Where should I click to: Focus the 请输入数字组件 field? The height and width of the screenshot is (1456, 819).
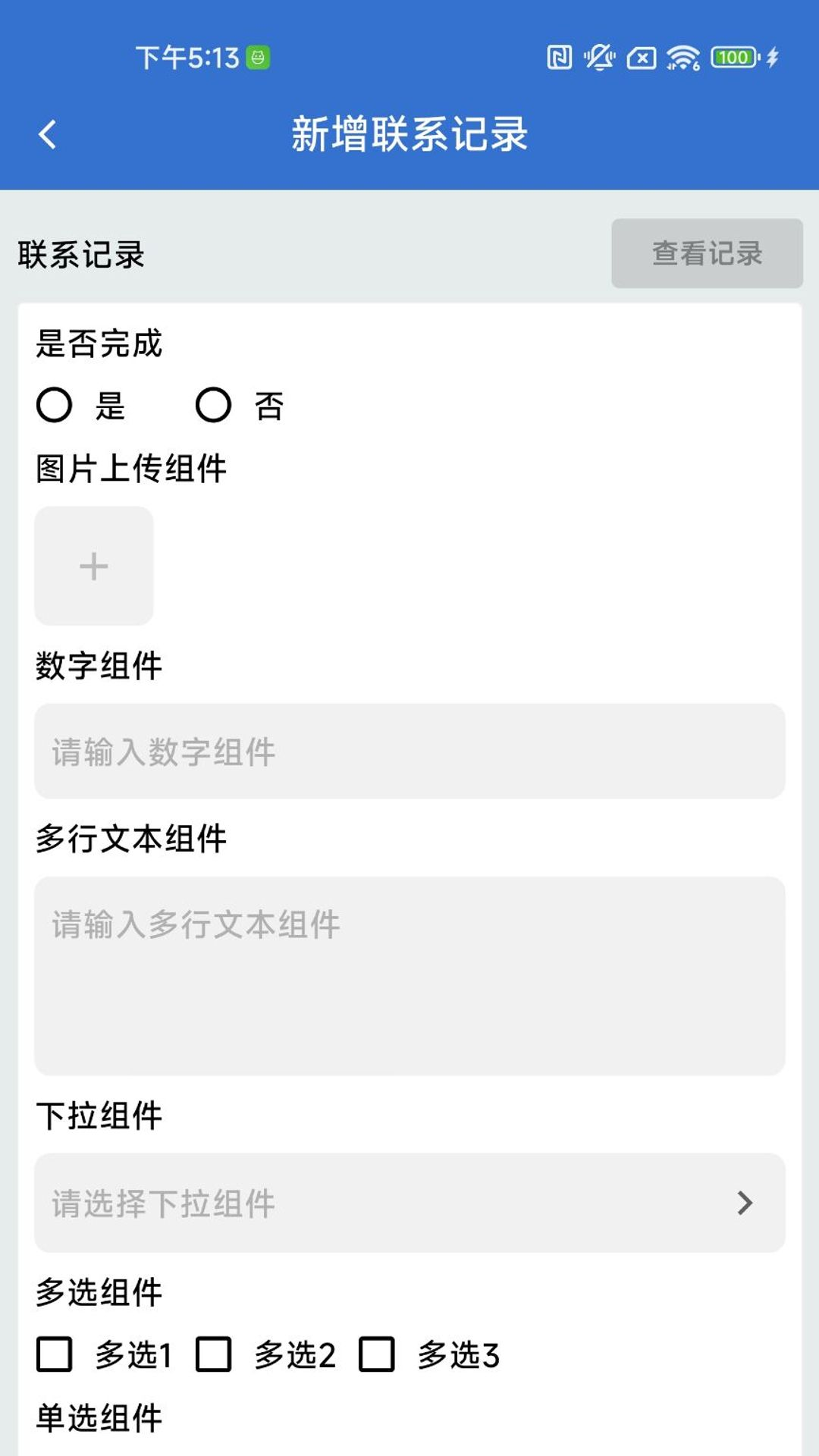coord(409,751)
